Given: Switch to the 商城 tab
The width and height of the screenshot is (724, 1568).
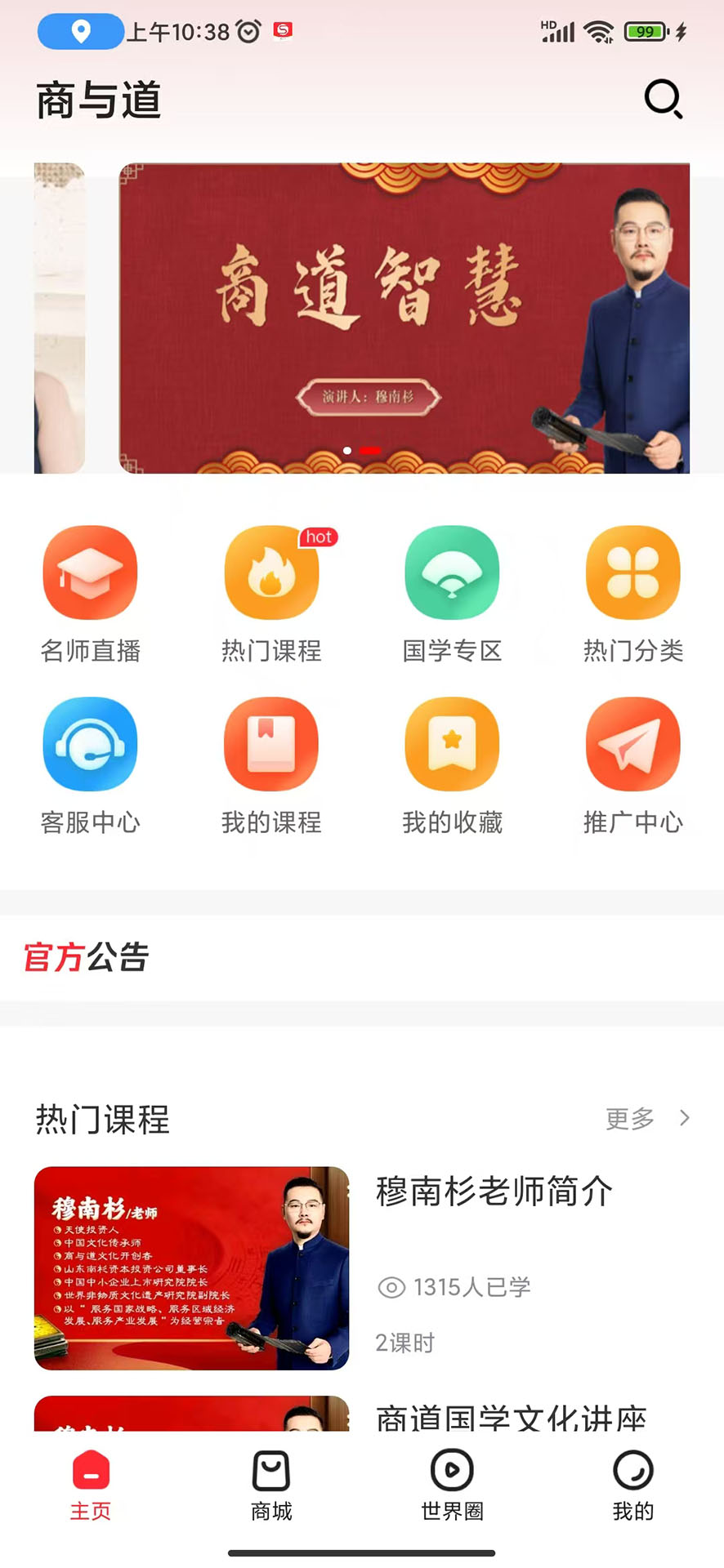Looking at the screenshot, I should 270,1486.
